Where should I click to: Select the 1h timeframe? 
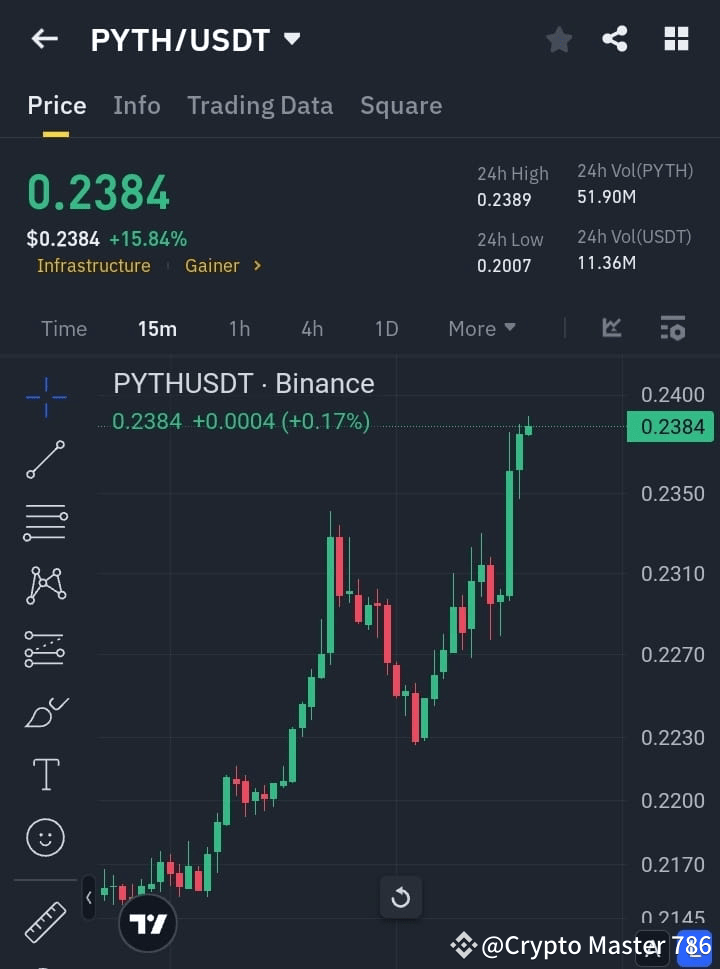click(x=239, y=328)
